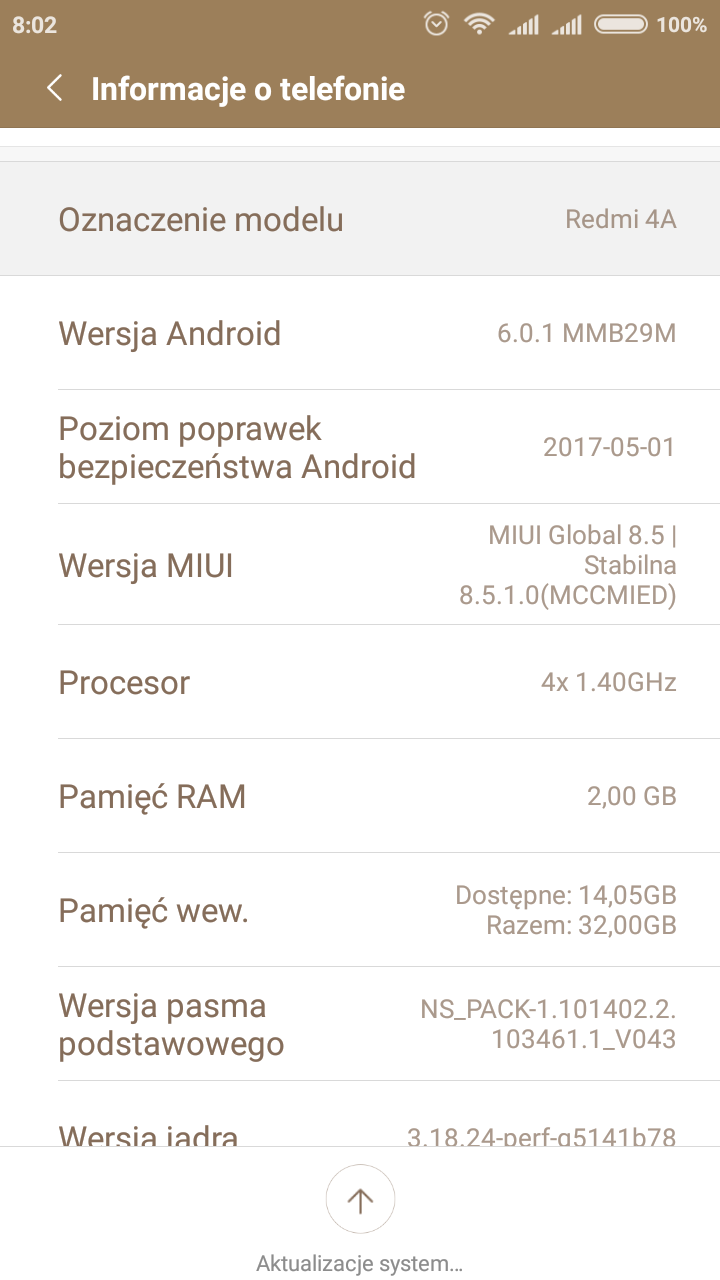Tap the Pamięć RAM row
The image size is (720, 1280).
360,797
